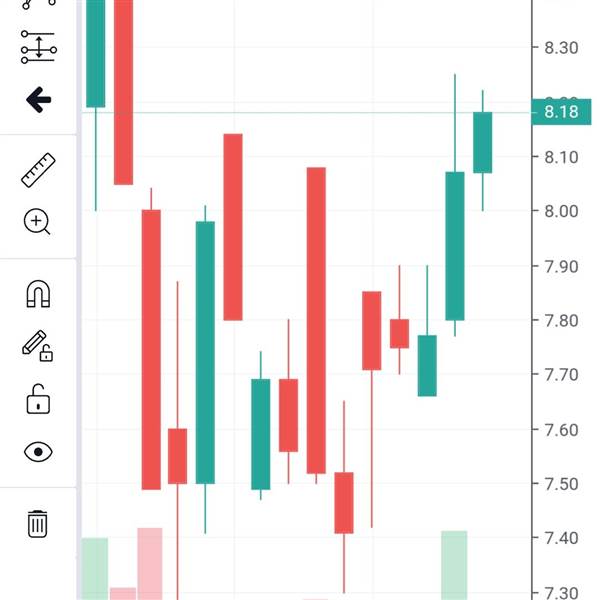Tap the back arrow tool

[x=38, y=100]
